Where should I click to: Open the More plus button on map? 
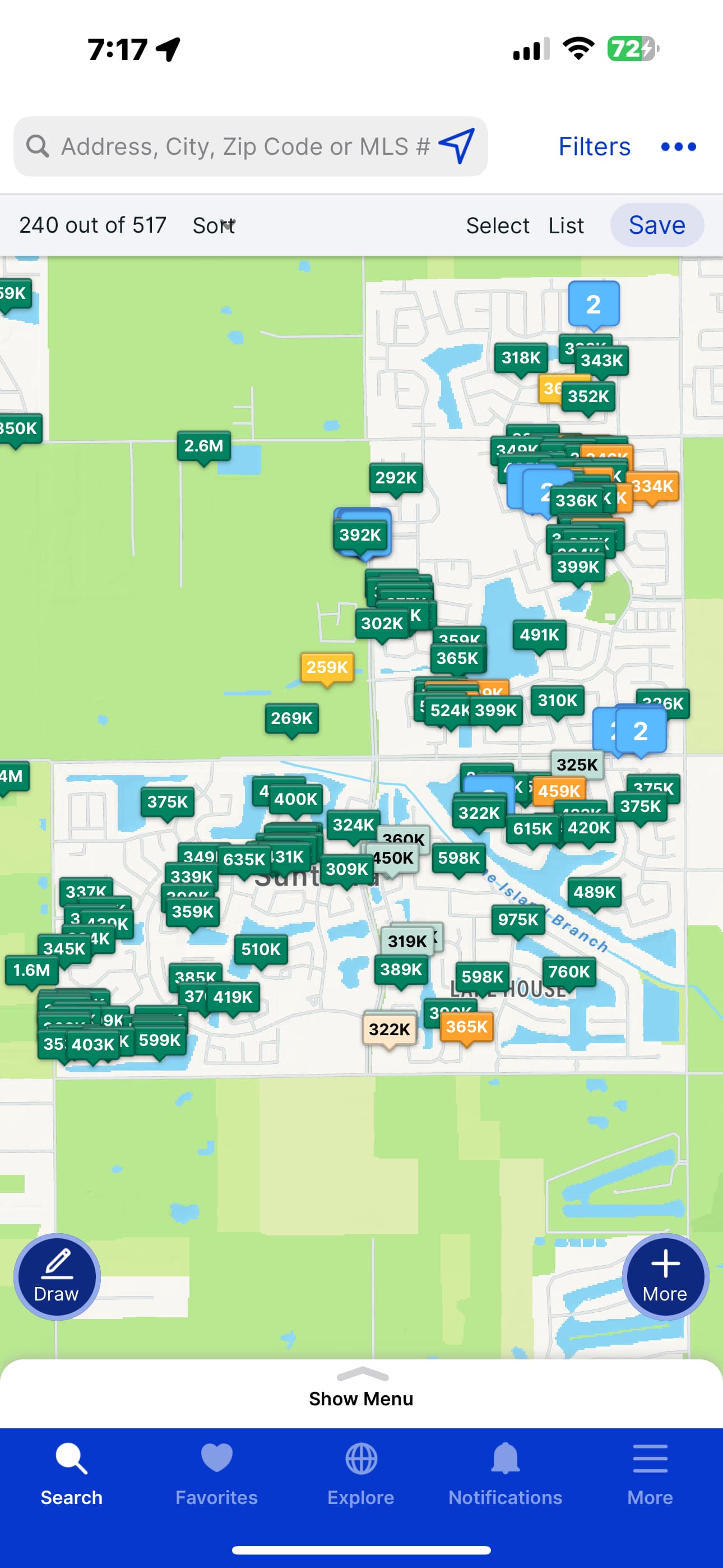coord(665,1276)
